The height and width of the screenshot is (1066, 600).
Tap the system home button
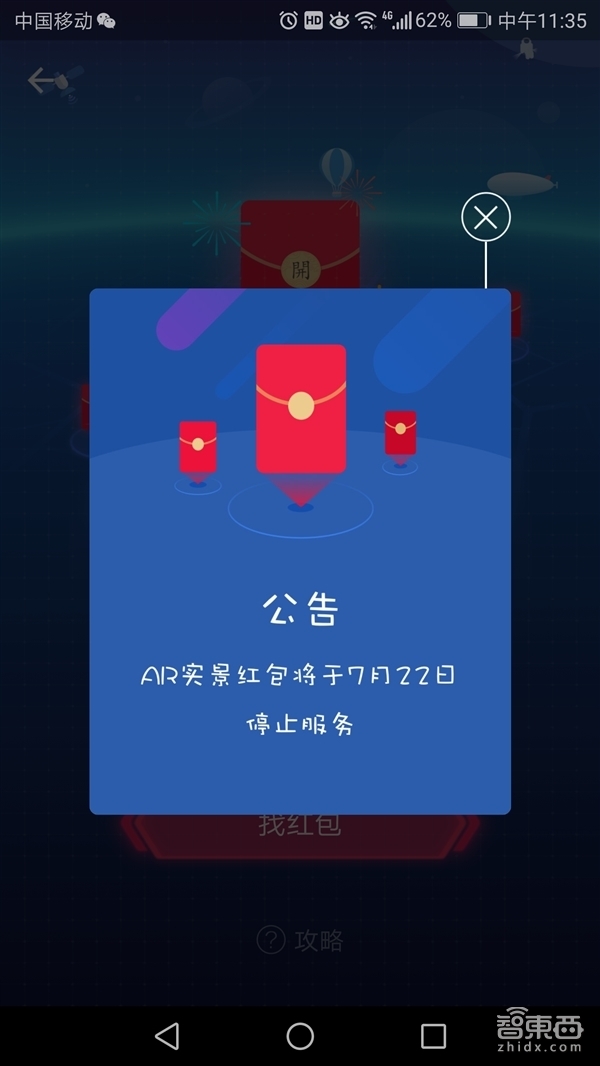click(300, 1036)
